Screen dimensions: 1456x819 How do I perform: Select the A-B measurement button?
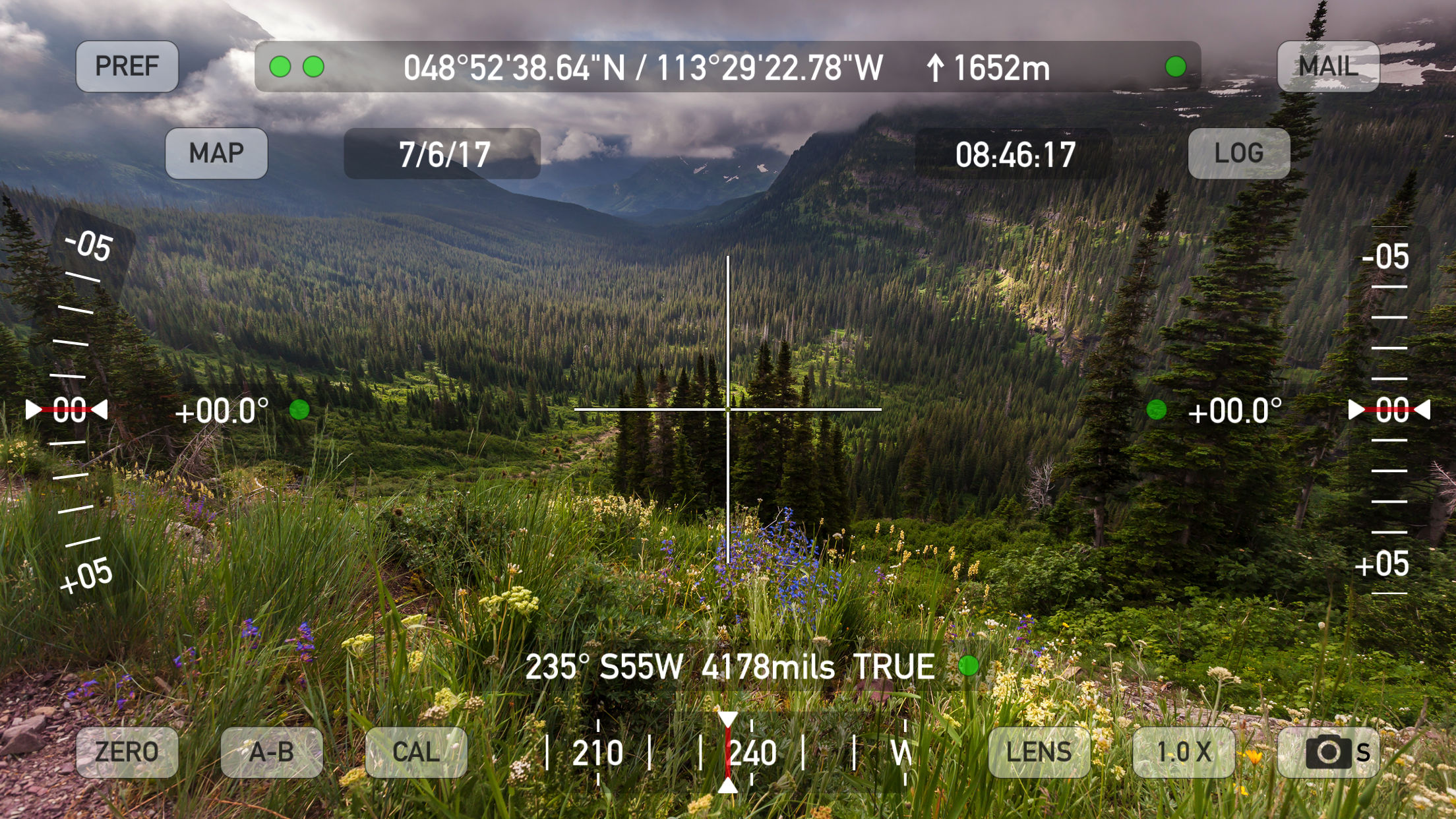(272, 752)
